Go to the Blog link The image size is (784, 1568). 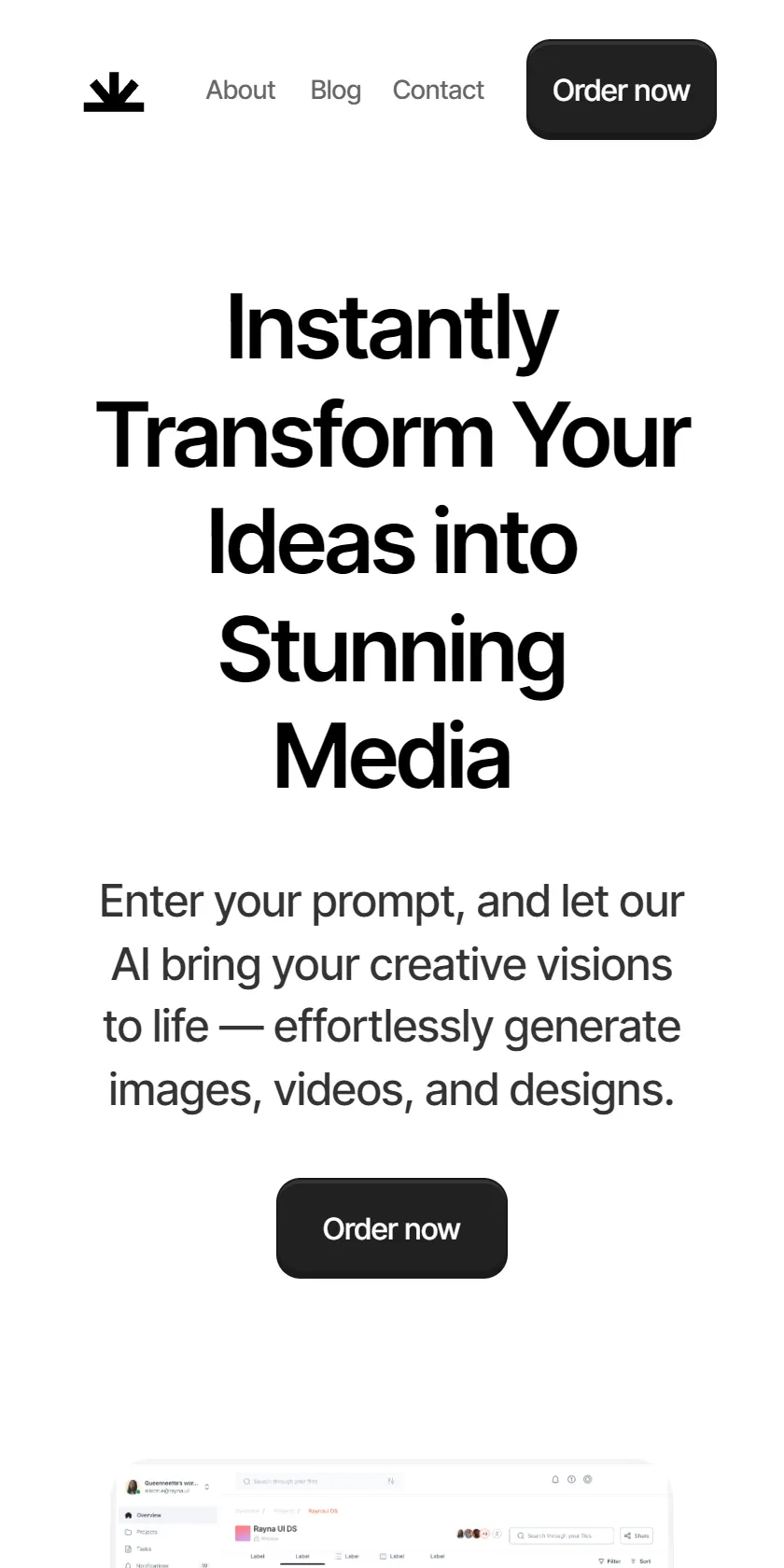(336, 90)
